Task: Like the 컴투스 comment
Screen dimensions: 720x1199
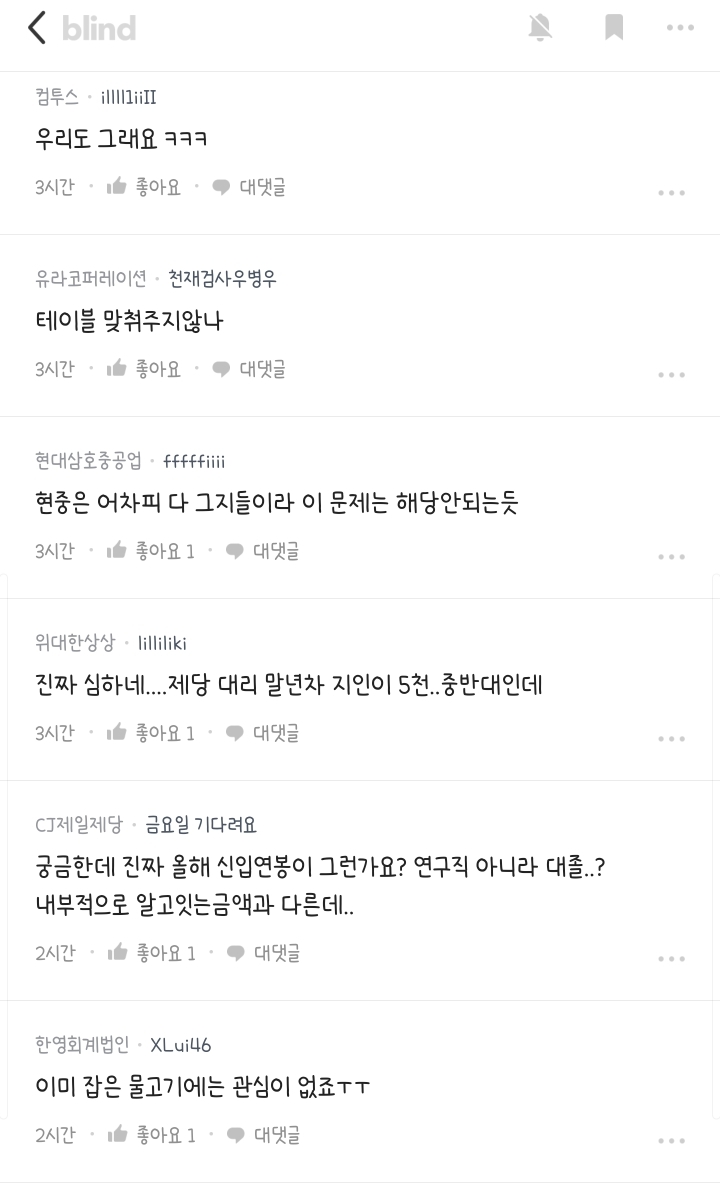Action: pyautogui.click(x=144, y=187)
